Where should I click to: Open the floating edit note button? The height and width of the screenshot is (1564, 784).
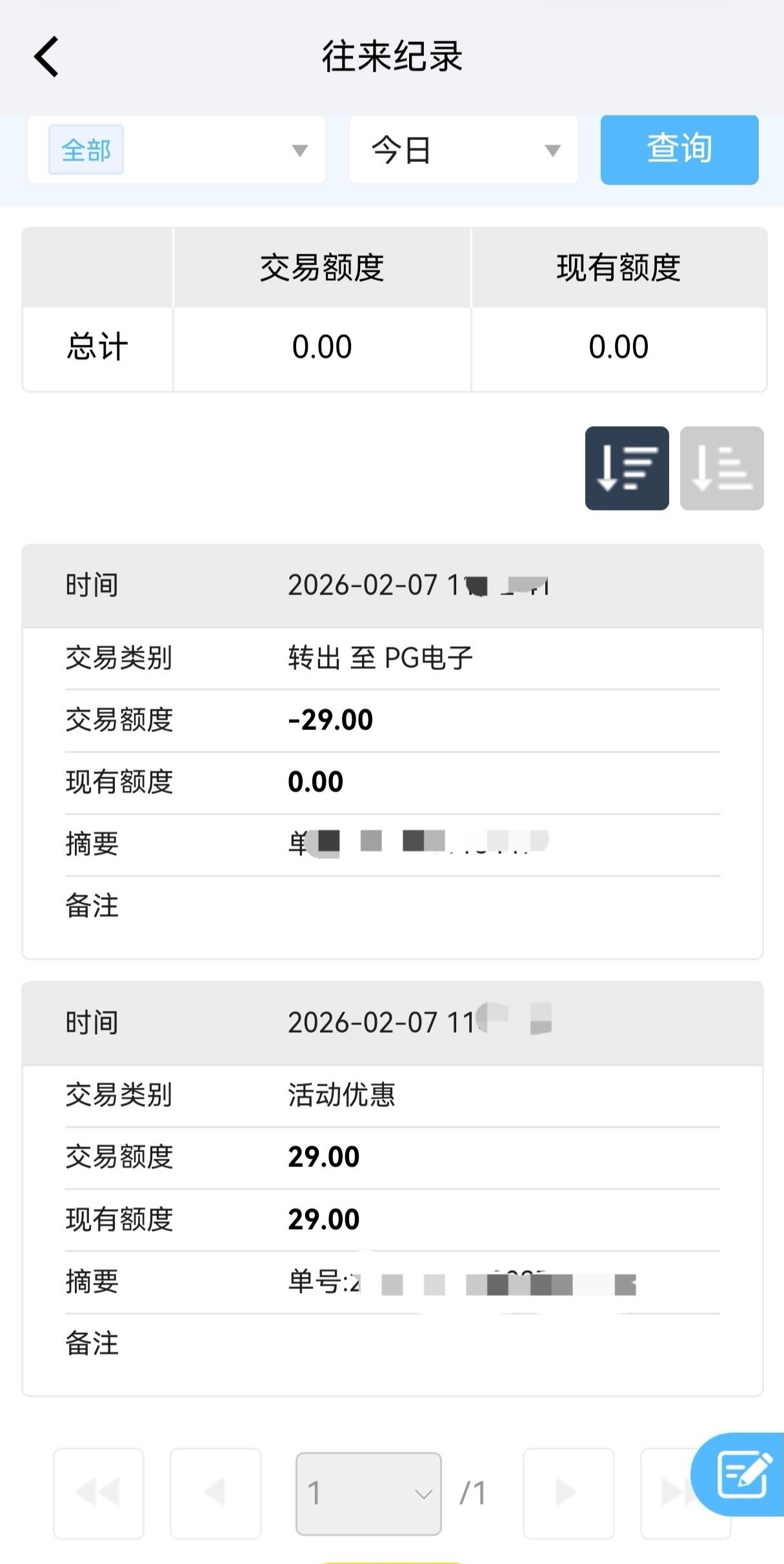742,1474
